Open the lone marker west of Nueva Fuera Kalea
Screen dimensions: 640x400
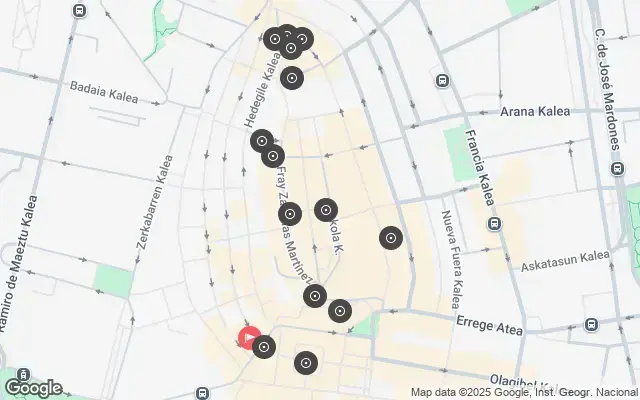tap(391, 238)
